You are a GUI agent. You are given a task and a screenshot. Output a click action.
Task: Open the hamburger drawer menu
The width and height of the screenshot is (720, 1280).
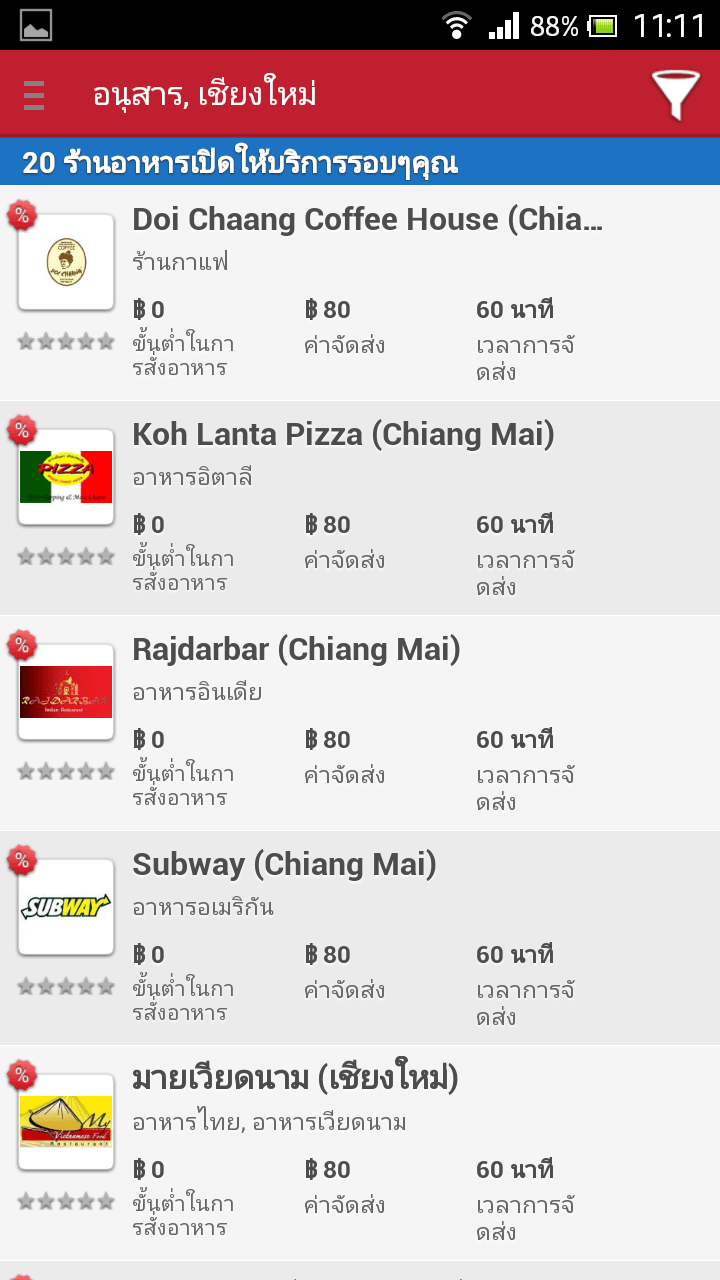34,94
